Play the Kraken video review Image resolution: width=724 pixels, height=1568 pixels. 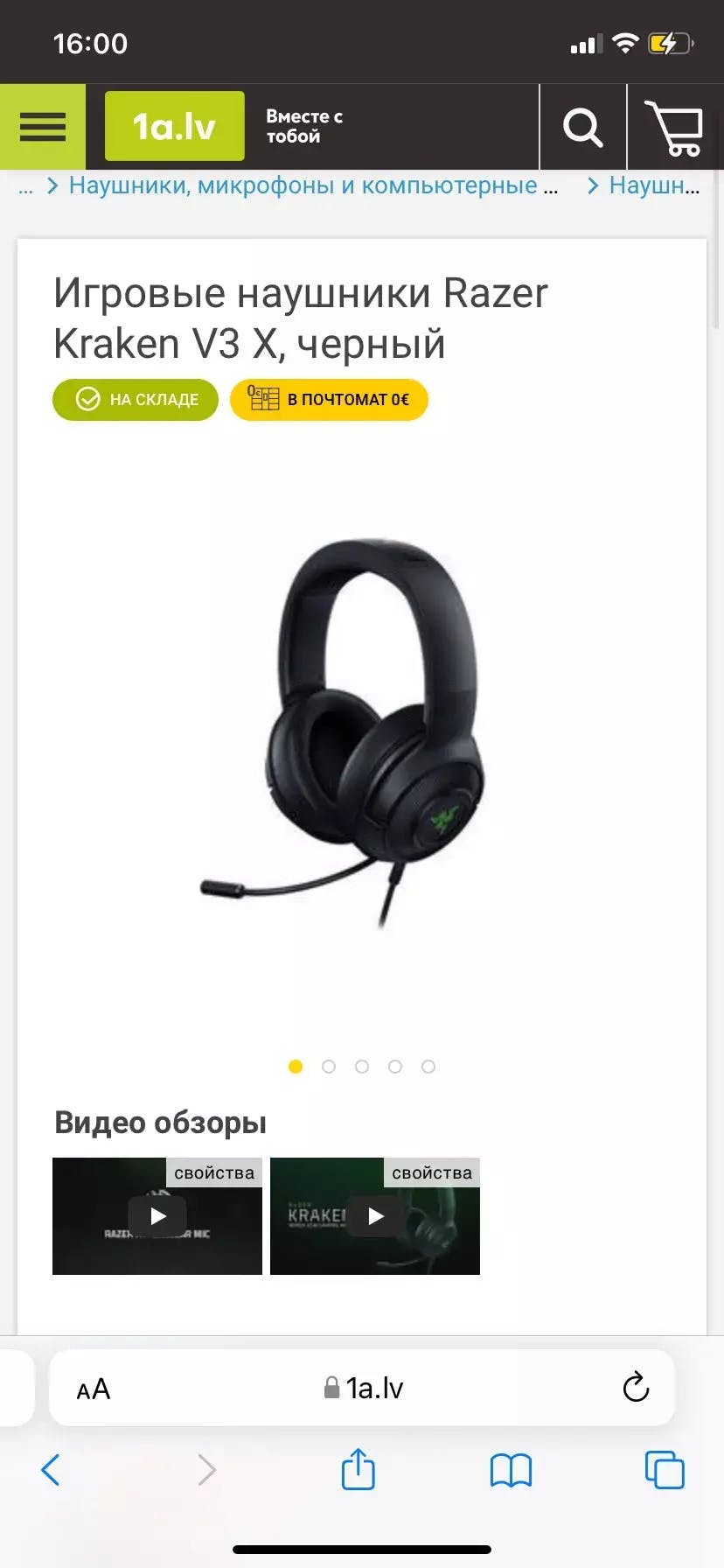click(375, 1216)
